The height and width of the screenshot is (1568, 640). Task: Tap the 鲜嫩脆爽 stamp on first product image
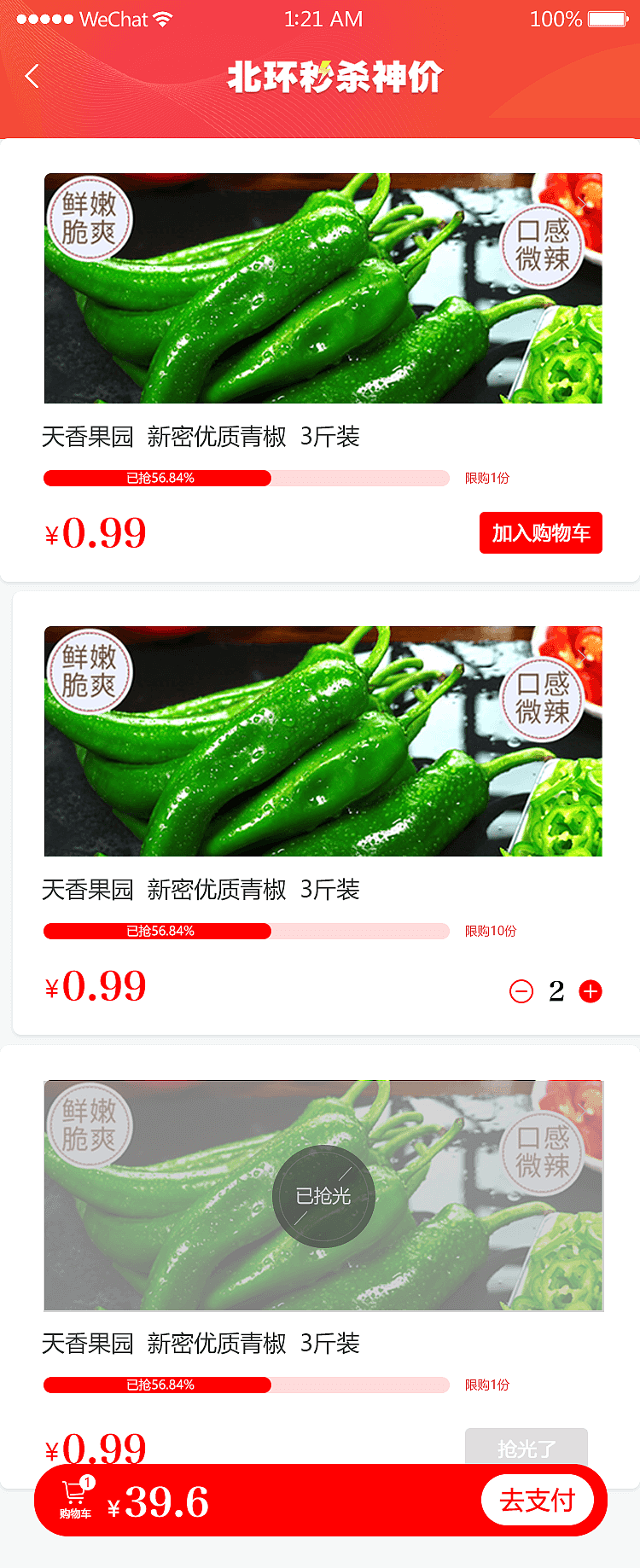90,218
